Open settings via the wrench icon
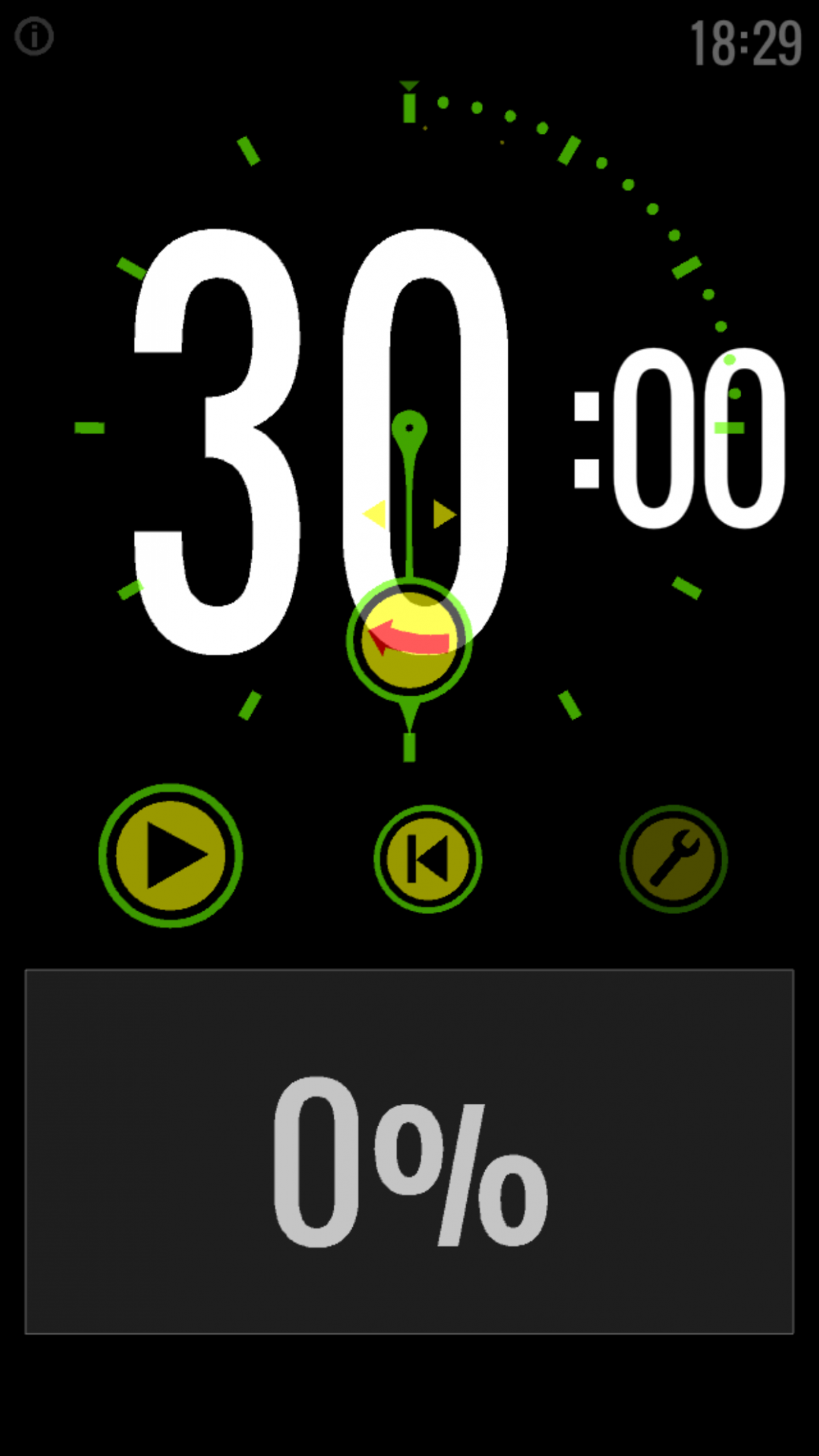 [674, 859]
